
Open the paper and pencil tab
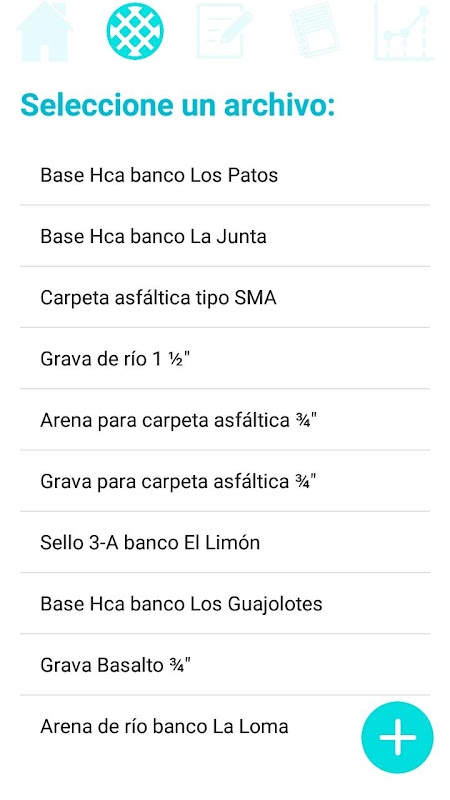pos(224,31)
